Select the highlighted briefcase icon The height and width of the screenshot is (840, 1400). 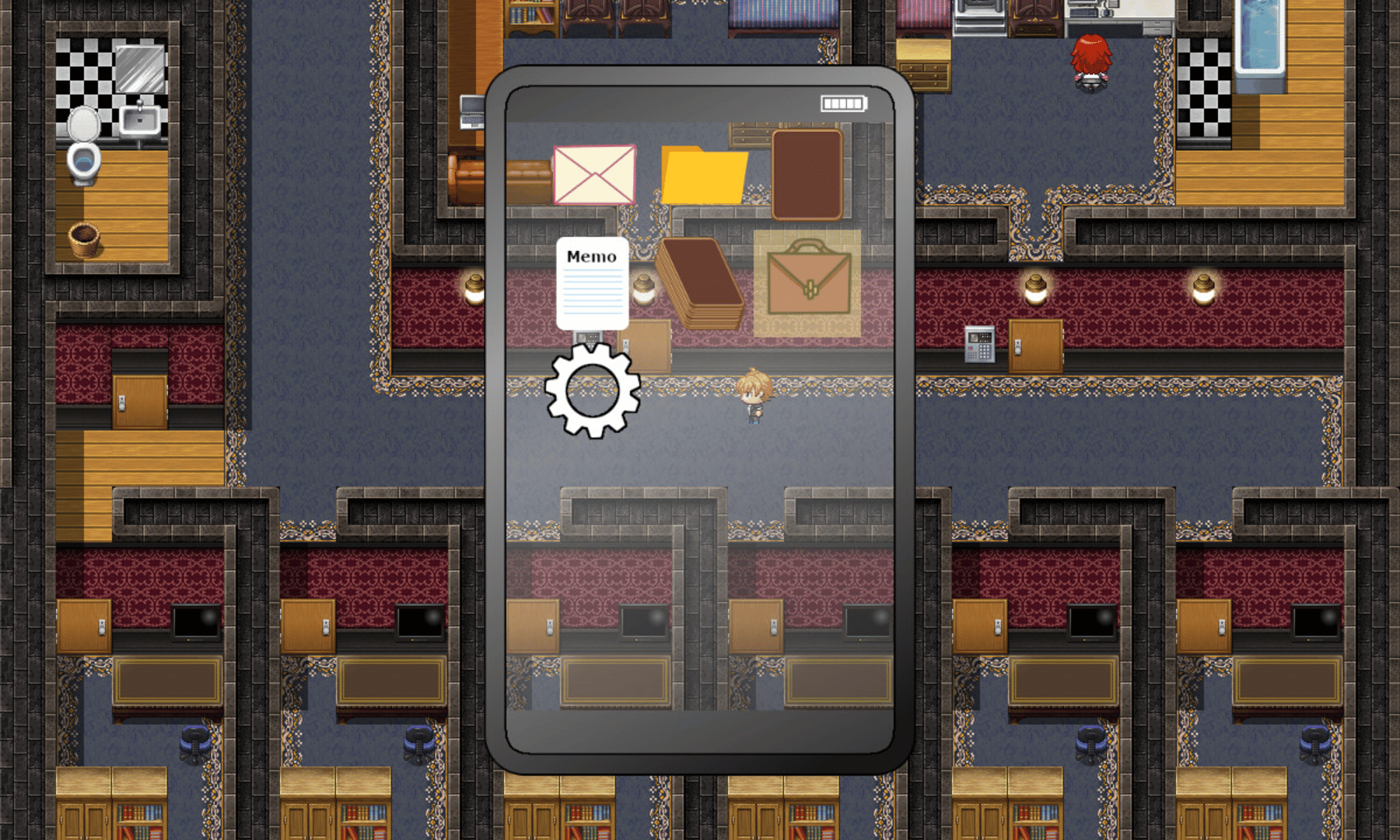[x=808, y=283]
